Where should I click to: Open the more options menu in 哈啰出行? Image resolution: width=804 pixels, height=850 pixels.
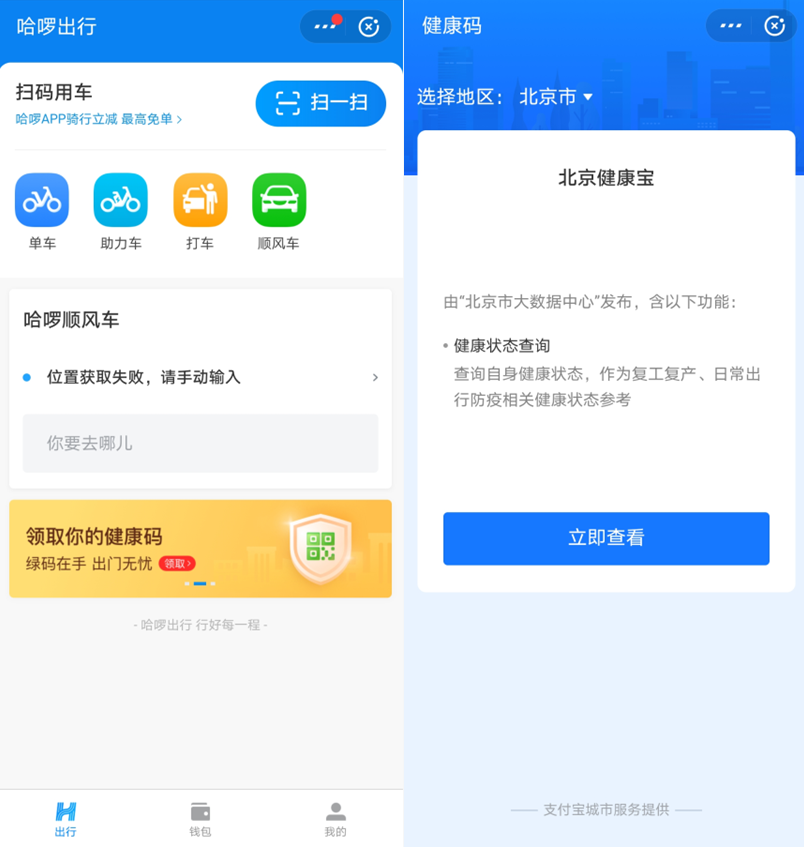pyautogui.click(x=325, y=26)
